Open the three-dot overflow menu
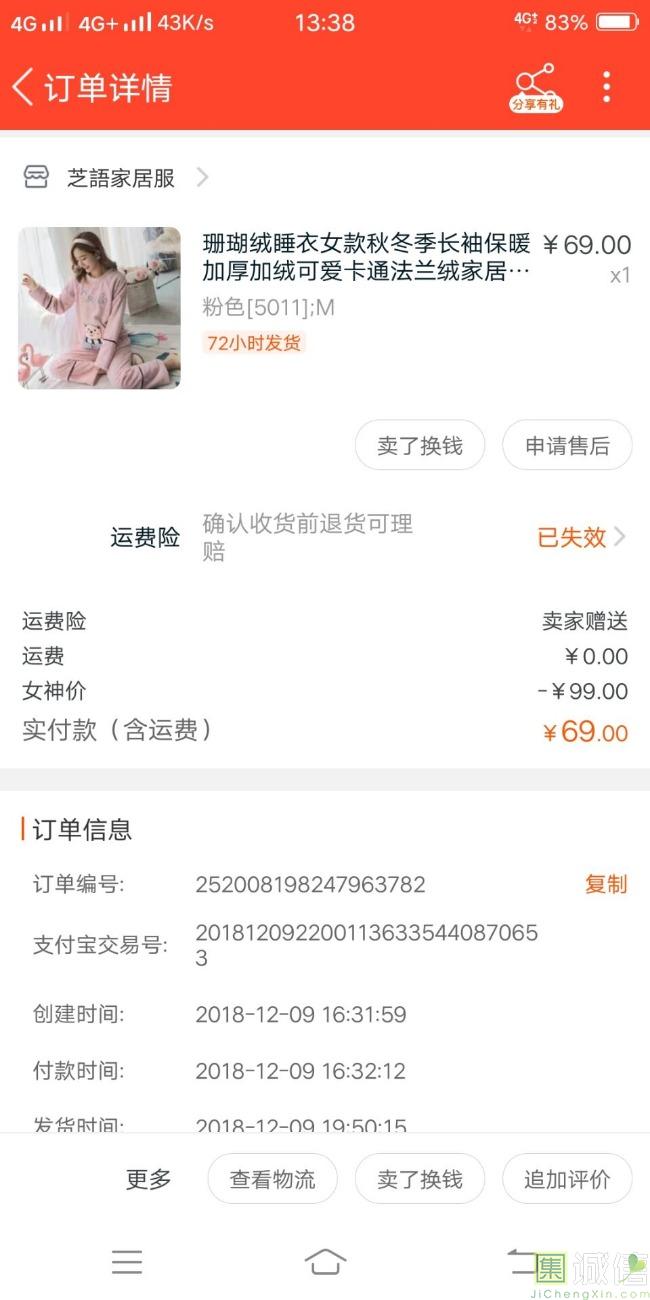Viewport: 650px width, 1300px height. click(606, 87)
